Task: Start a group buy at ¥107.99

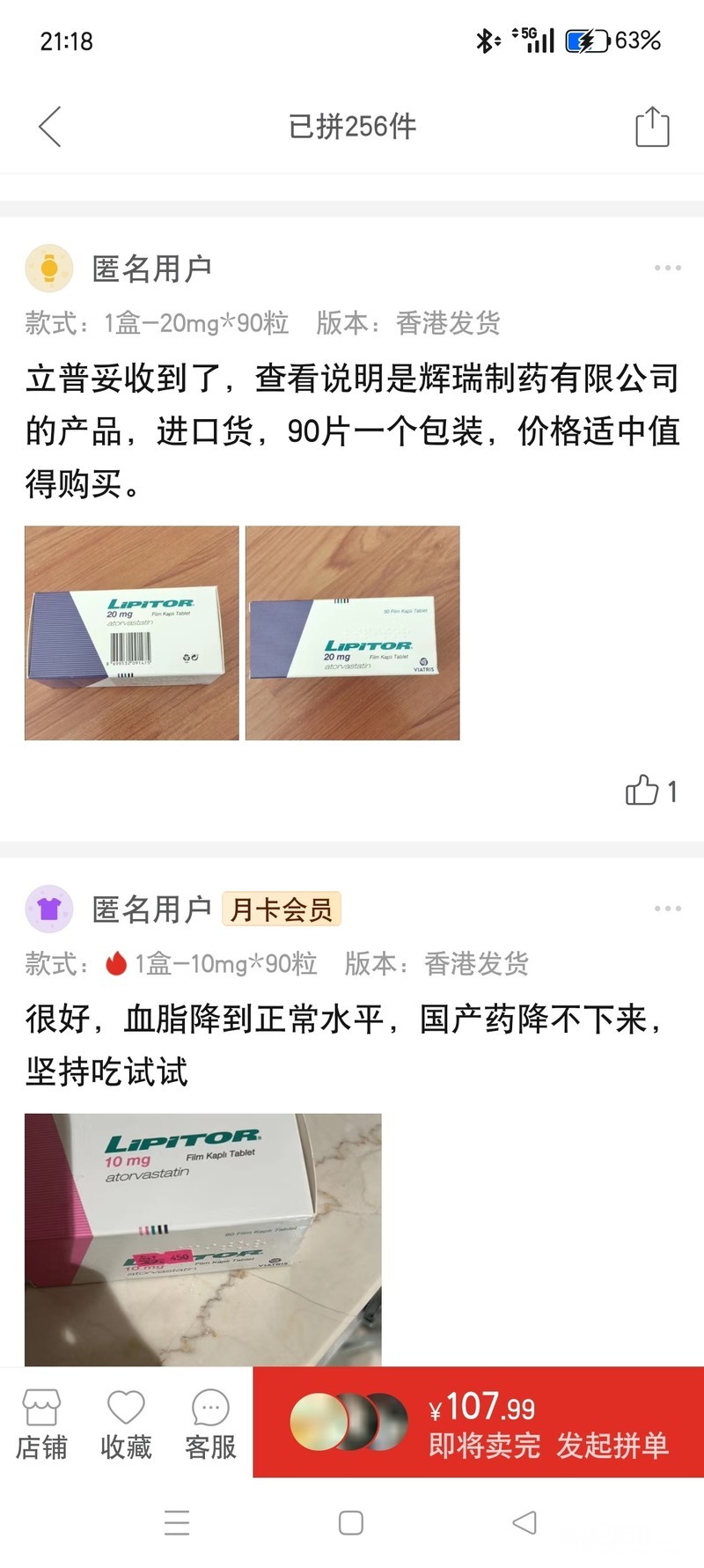Action: pyautogui.click(x=547, y=1423)
